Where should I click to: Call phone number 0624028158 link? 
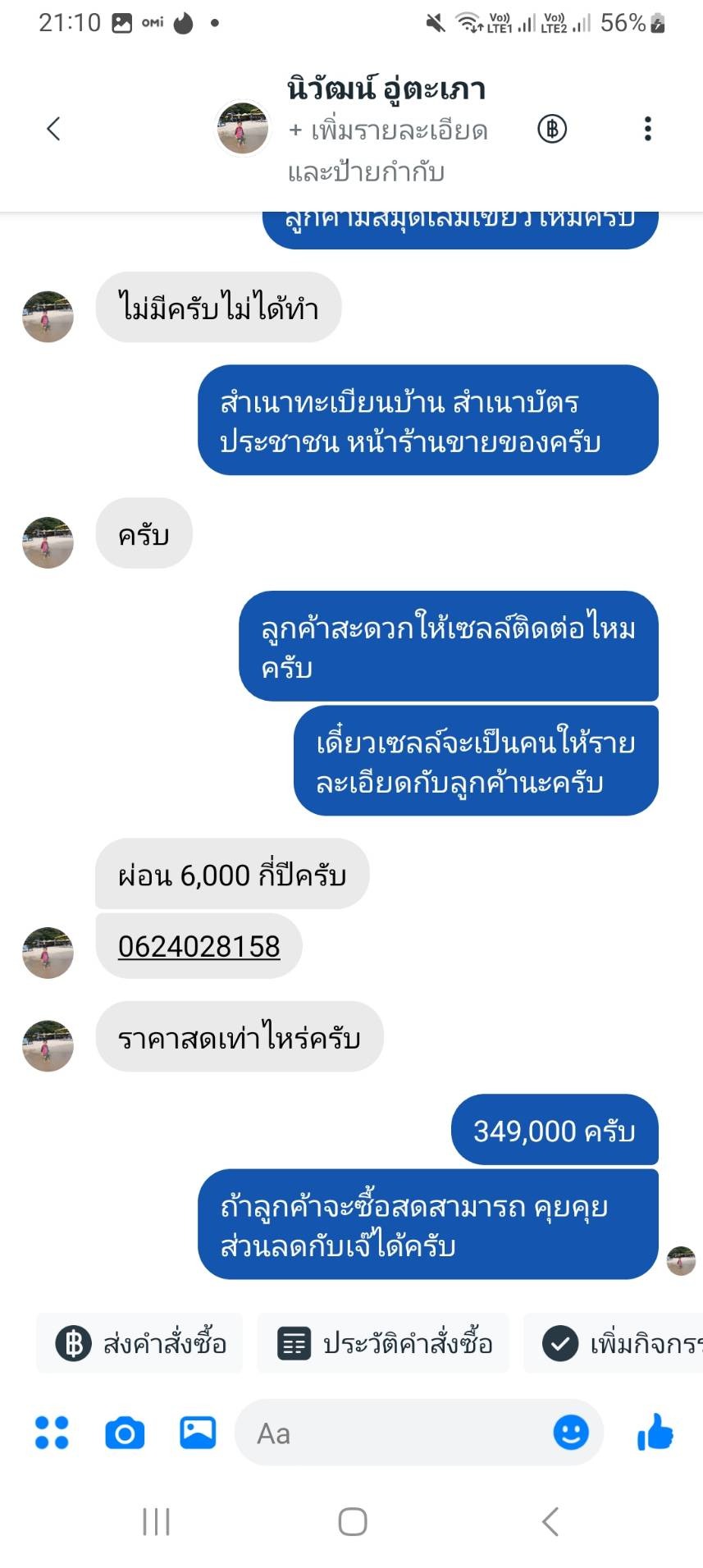[x=199, y=946]
